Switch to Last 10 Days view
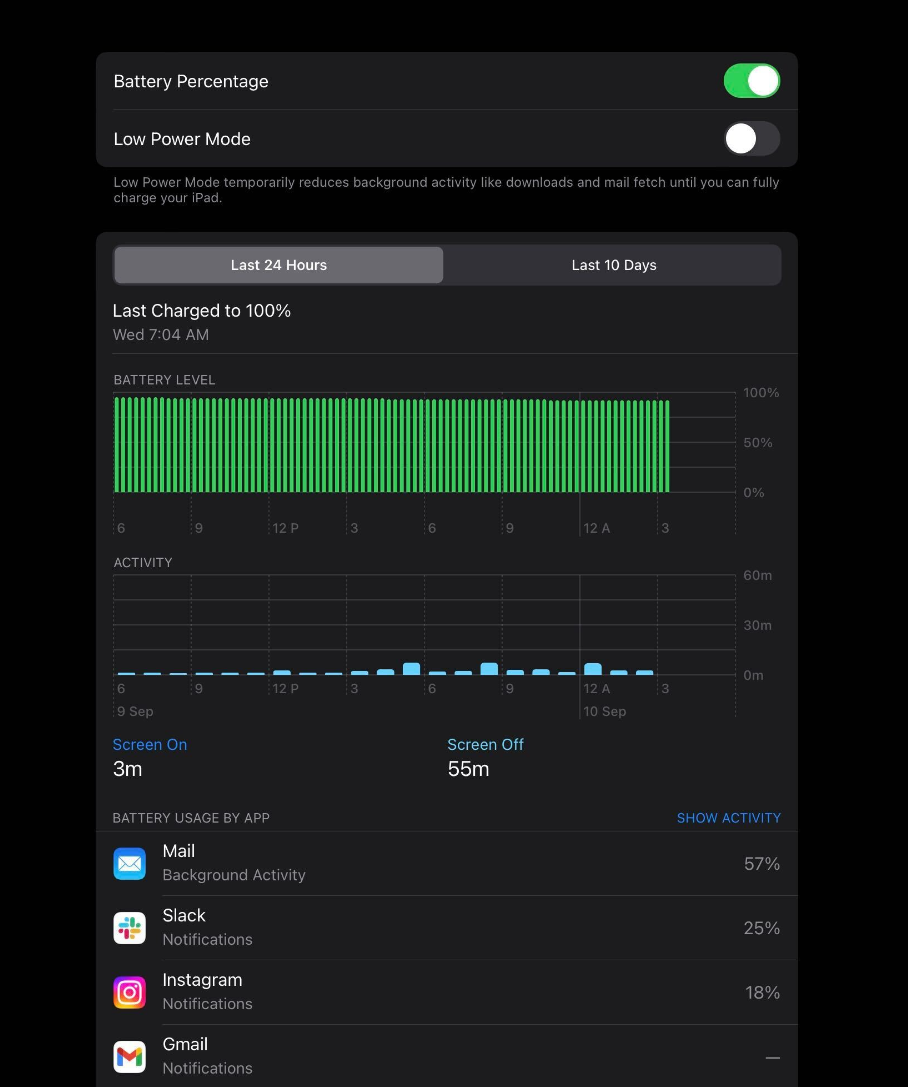Viewport: 908px width, 1087px height. click(613, 265)
